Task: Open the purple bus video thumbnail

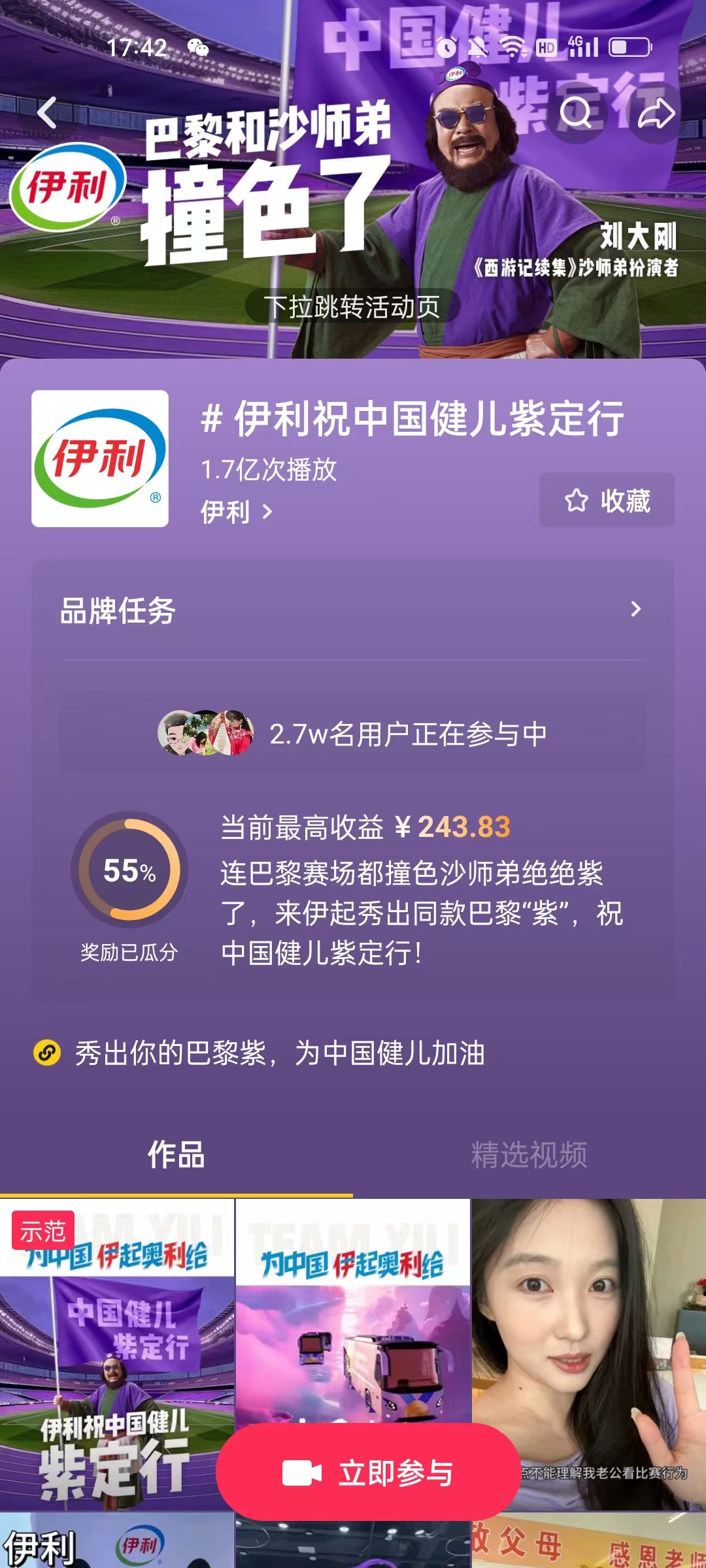Action: coord(353,1326)
